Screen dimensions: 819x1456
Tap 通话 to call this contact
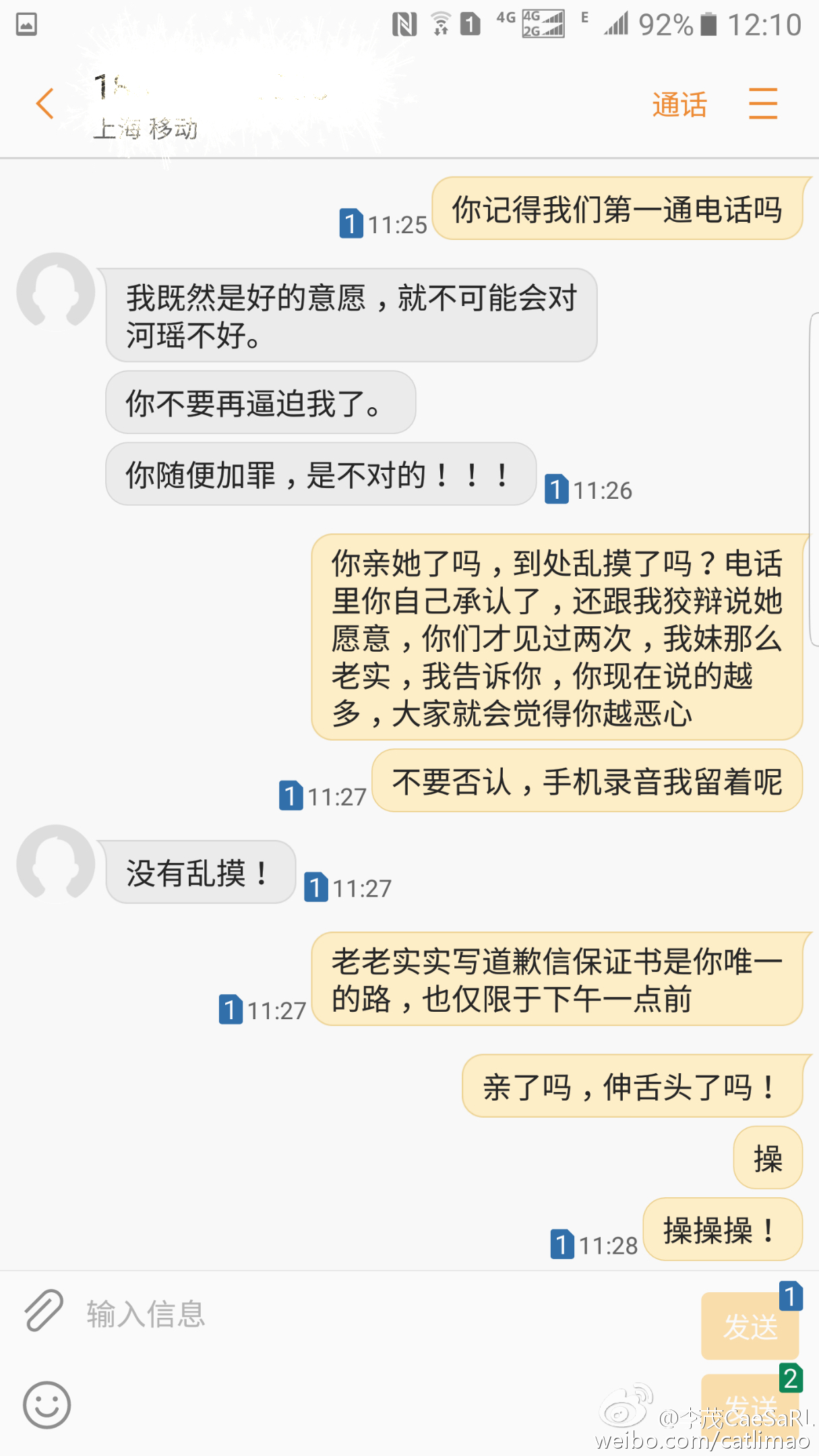point(679,104)
